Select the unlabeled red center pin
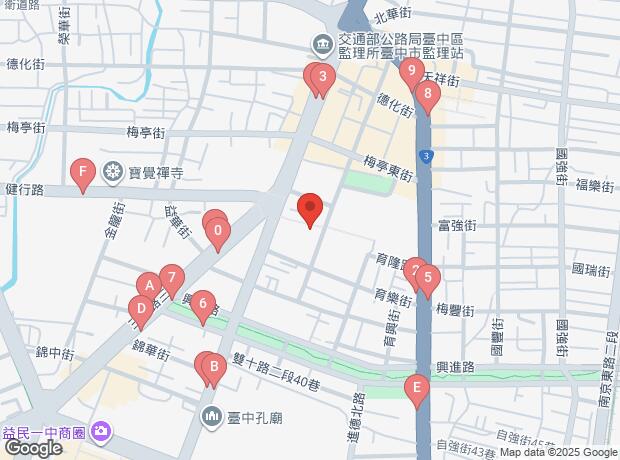Viewport: 620px width, 460px height. (x=310, y=209)
